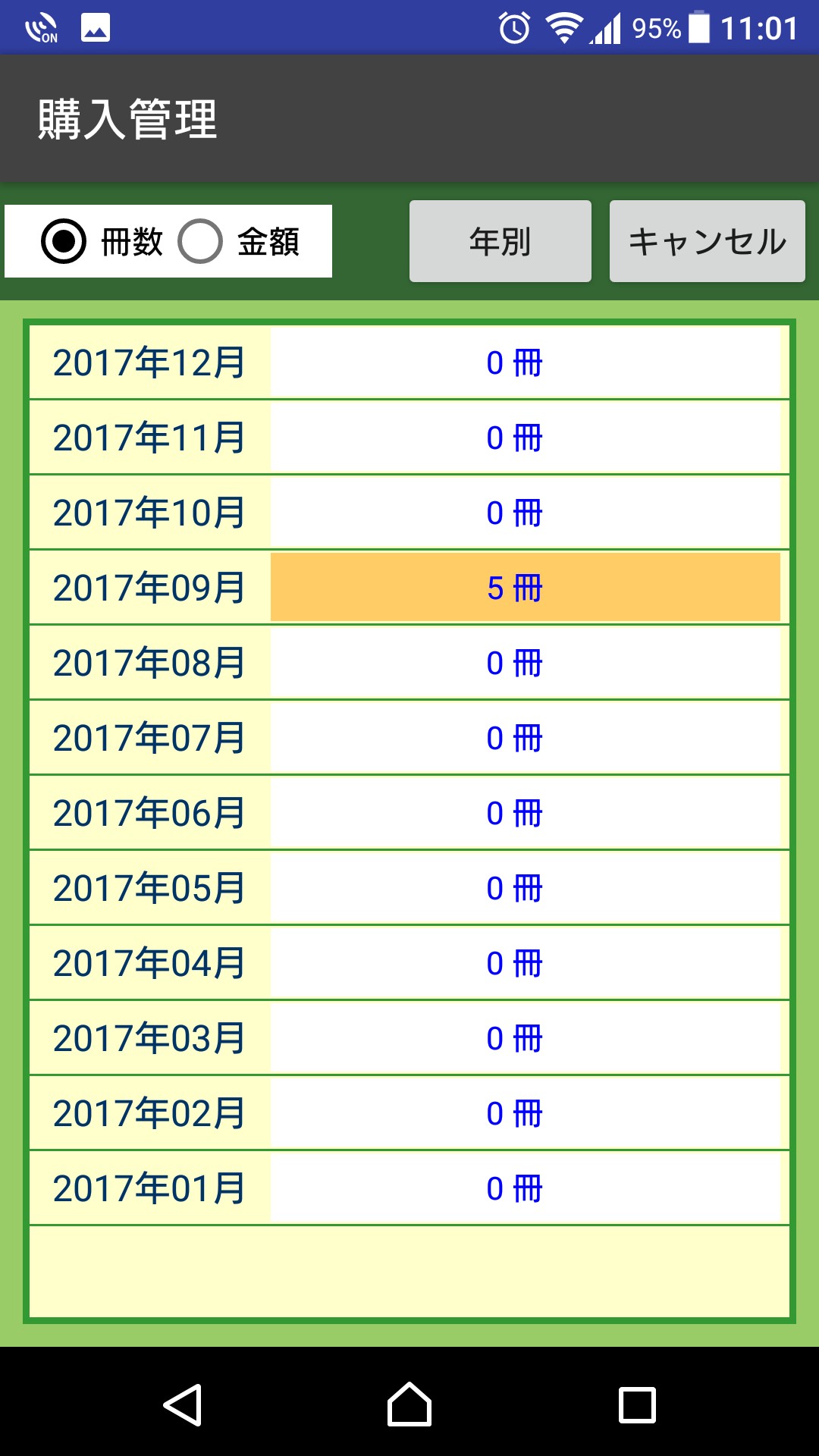Viewport: 819px width, 1456px height.
Task: Open the 2017年10月 row
Action: tap(409, 513)
